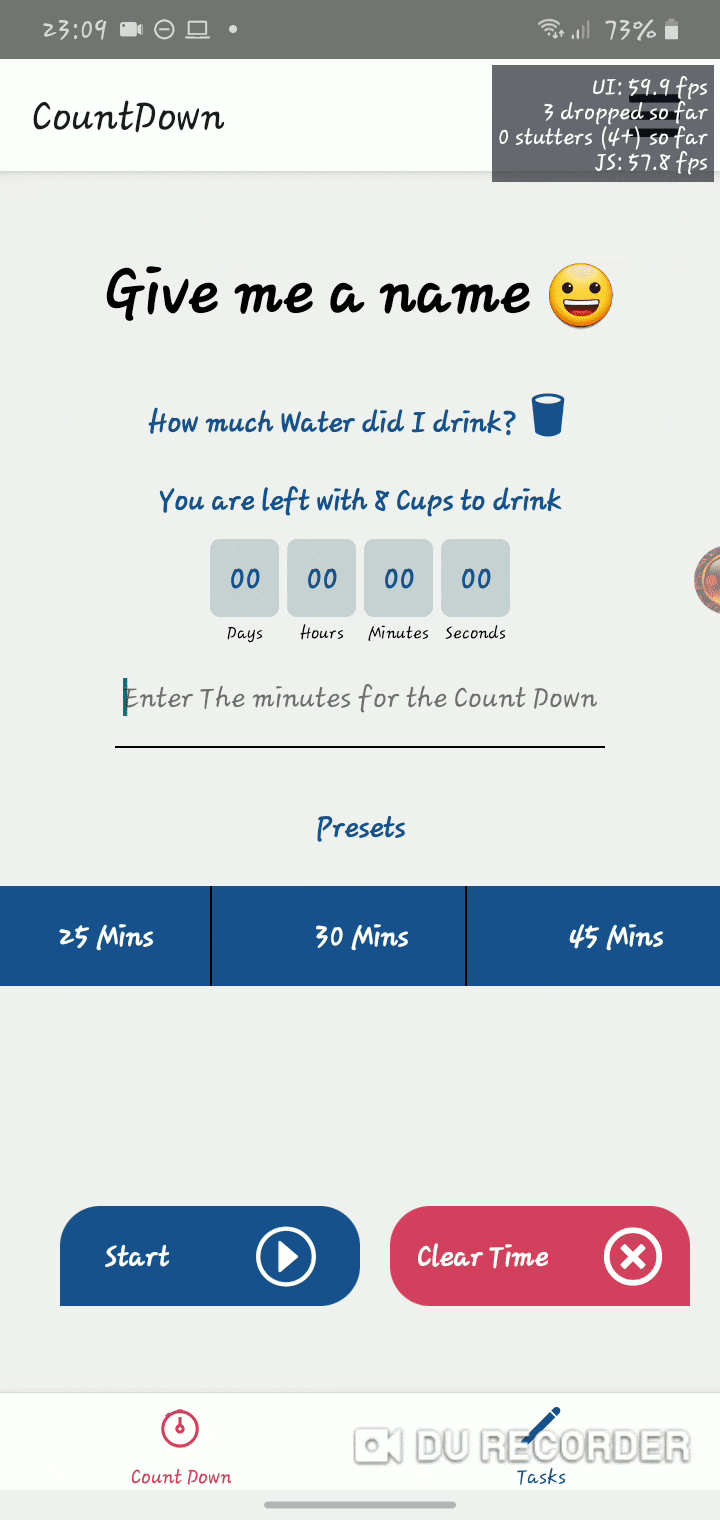The image size is (720, 1520).
Task: Focus the countdown minutes input field
Action: point(360,699)
